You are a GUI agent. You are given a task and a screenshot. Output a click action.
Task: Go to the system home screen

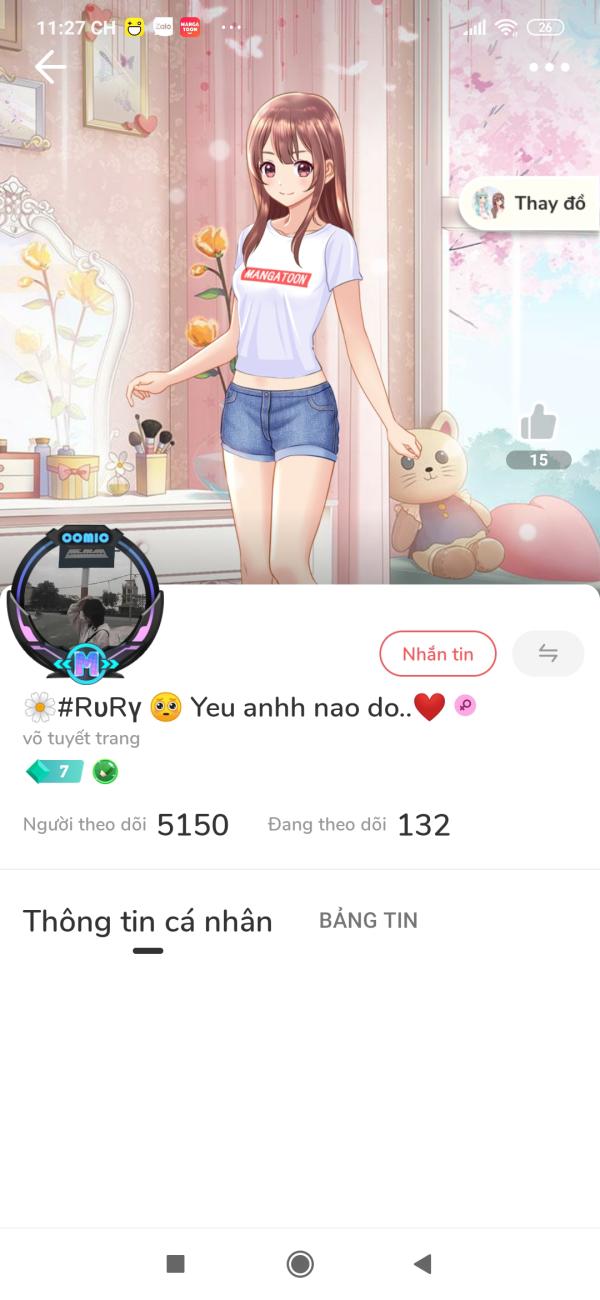[x=300, y=1264]
